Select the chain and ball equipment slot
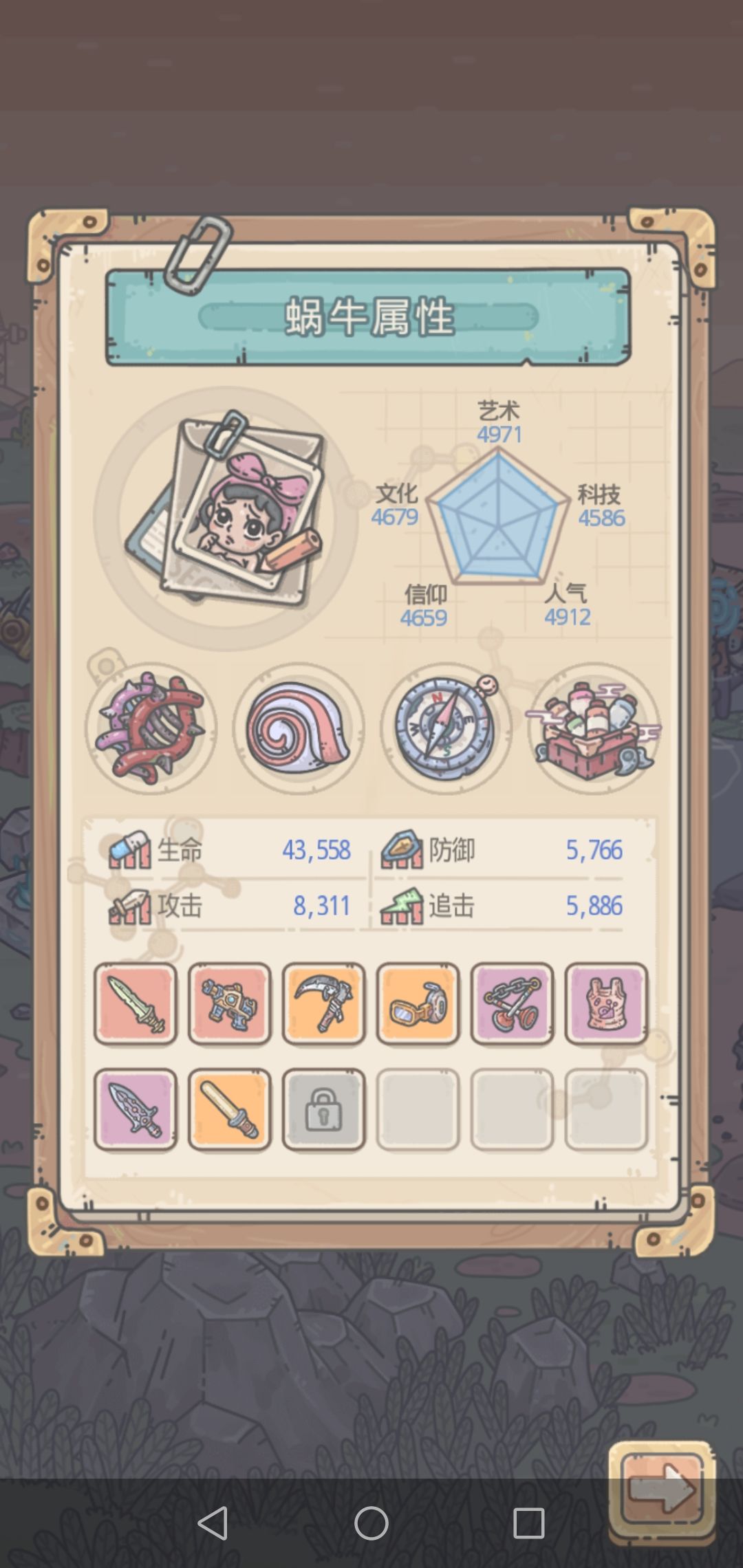This screenshot has width=743, height=1568. [513, 1004]
